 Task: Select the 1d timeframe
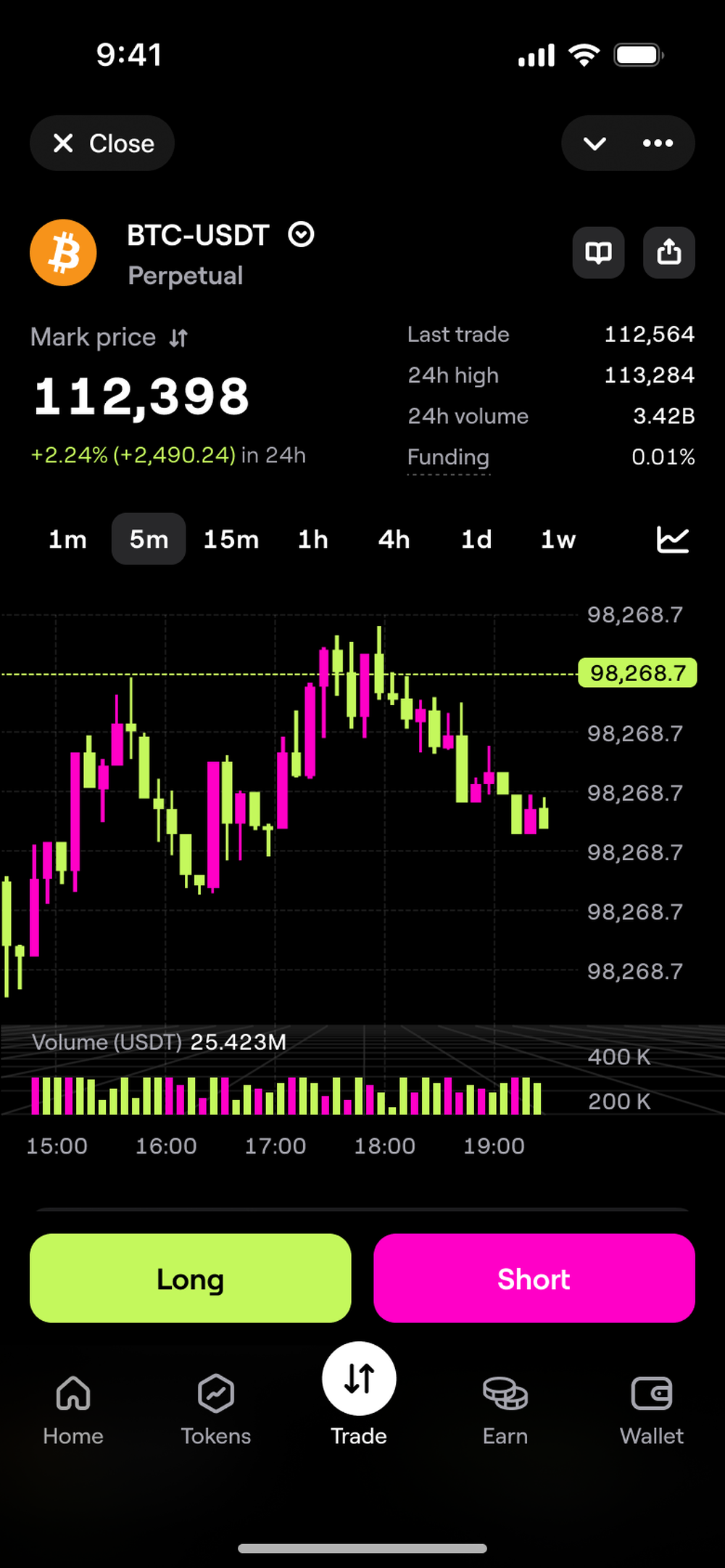pyautogui.click(x=476, y=539)
